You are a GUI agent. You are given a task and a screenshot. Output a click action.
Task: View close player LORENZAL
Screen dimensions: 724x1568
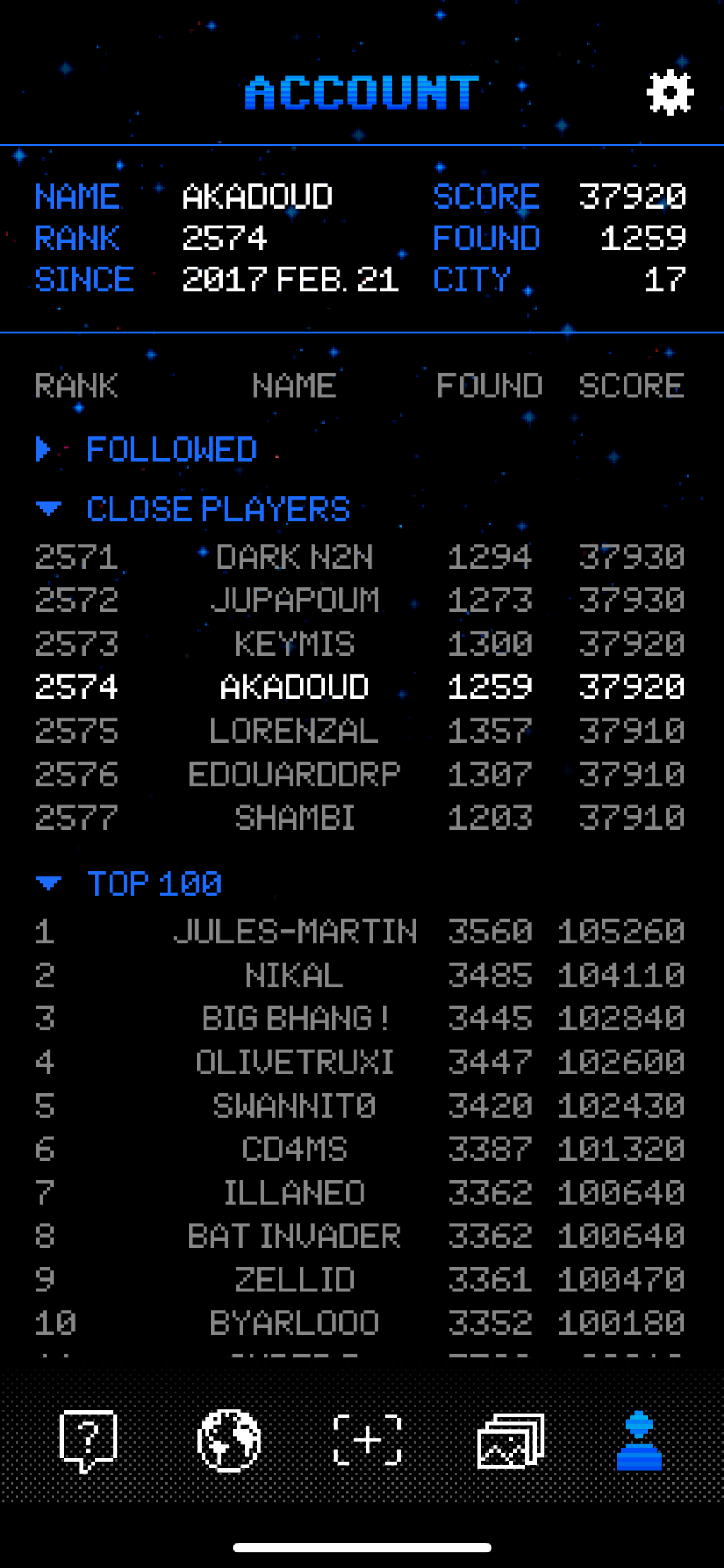pos(294,731)
